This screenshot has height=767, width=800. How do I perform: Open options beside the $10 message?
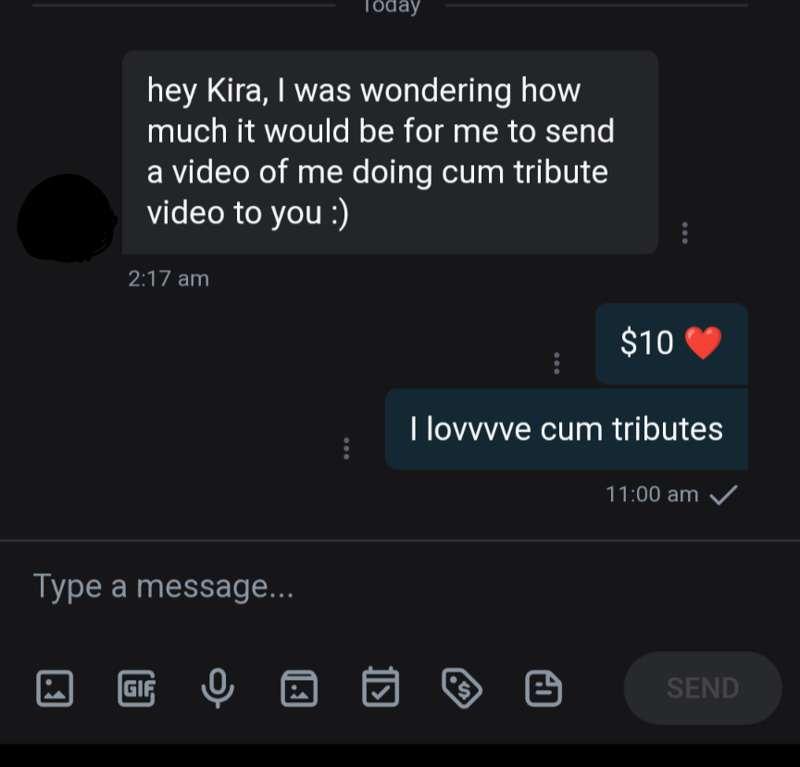tap(557, 363)
